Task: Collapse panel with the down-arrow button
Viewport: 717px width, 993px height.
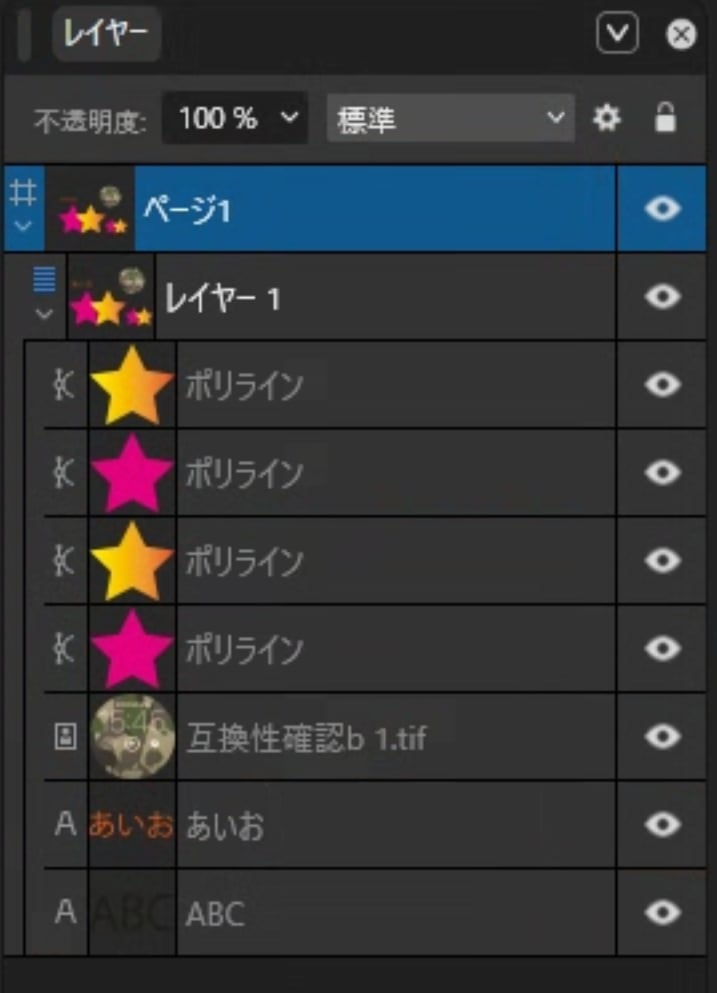Action: pyautogui.click(x=617, y=35)
